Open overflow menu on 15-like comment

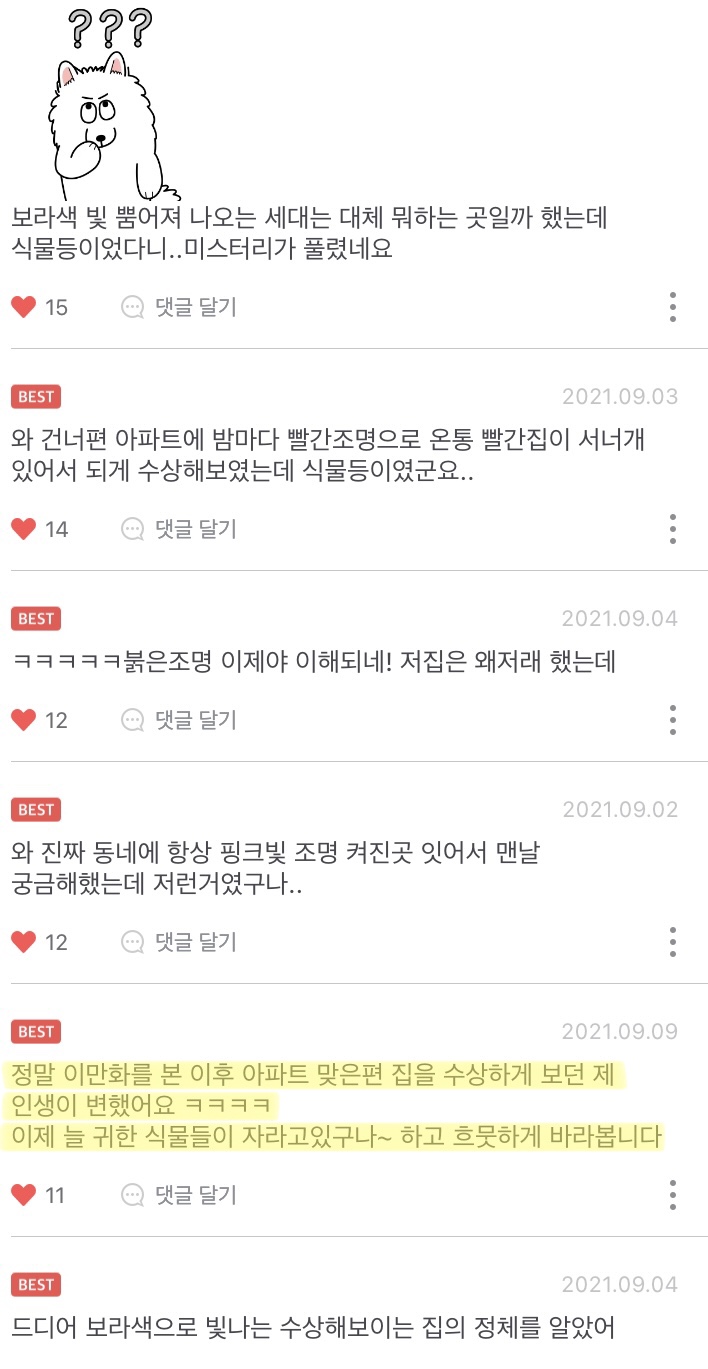(673, 307)
